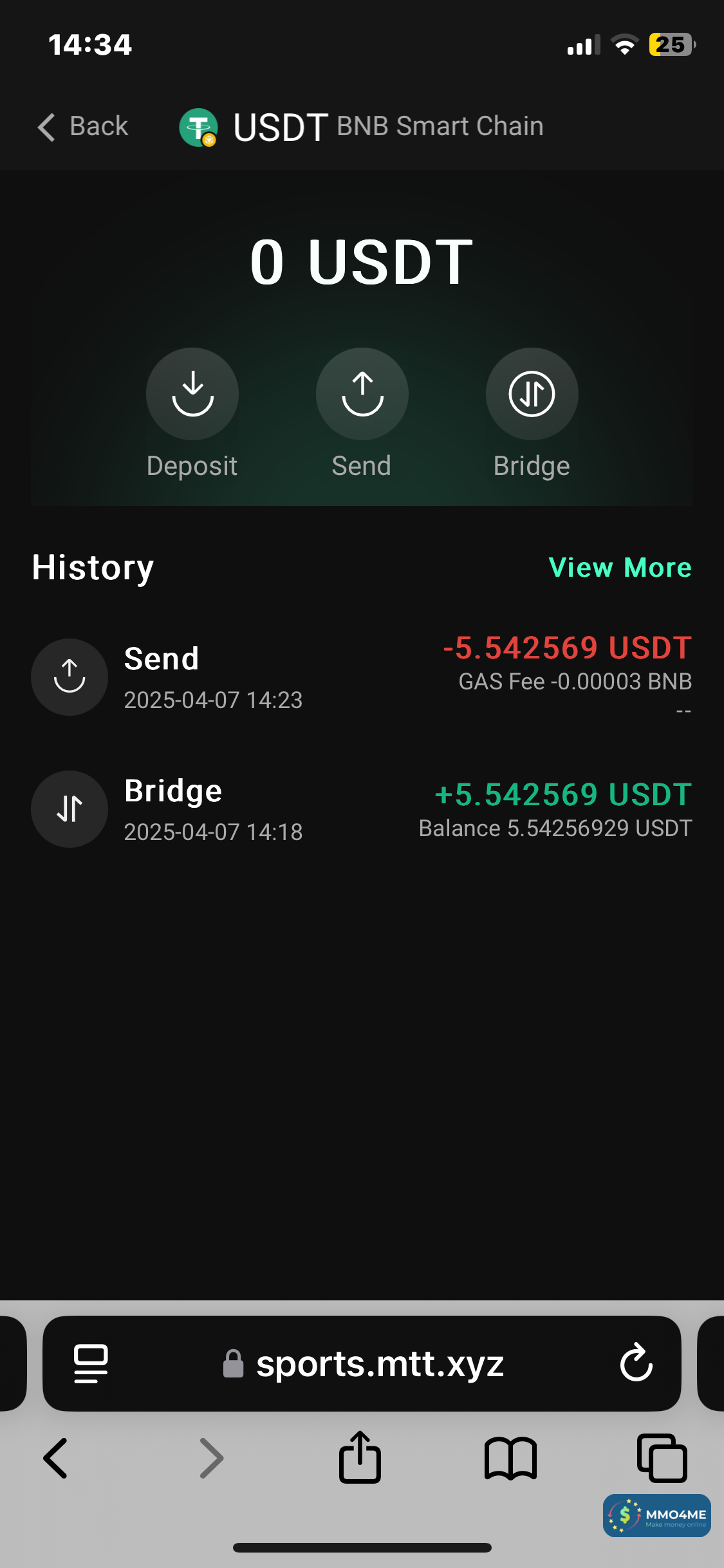The height and width of the screenshot is (1568, 724).
Task: Open the Send transaction from 14:23
Action: tap(360, 677)
